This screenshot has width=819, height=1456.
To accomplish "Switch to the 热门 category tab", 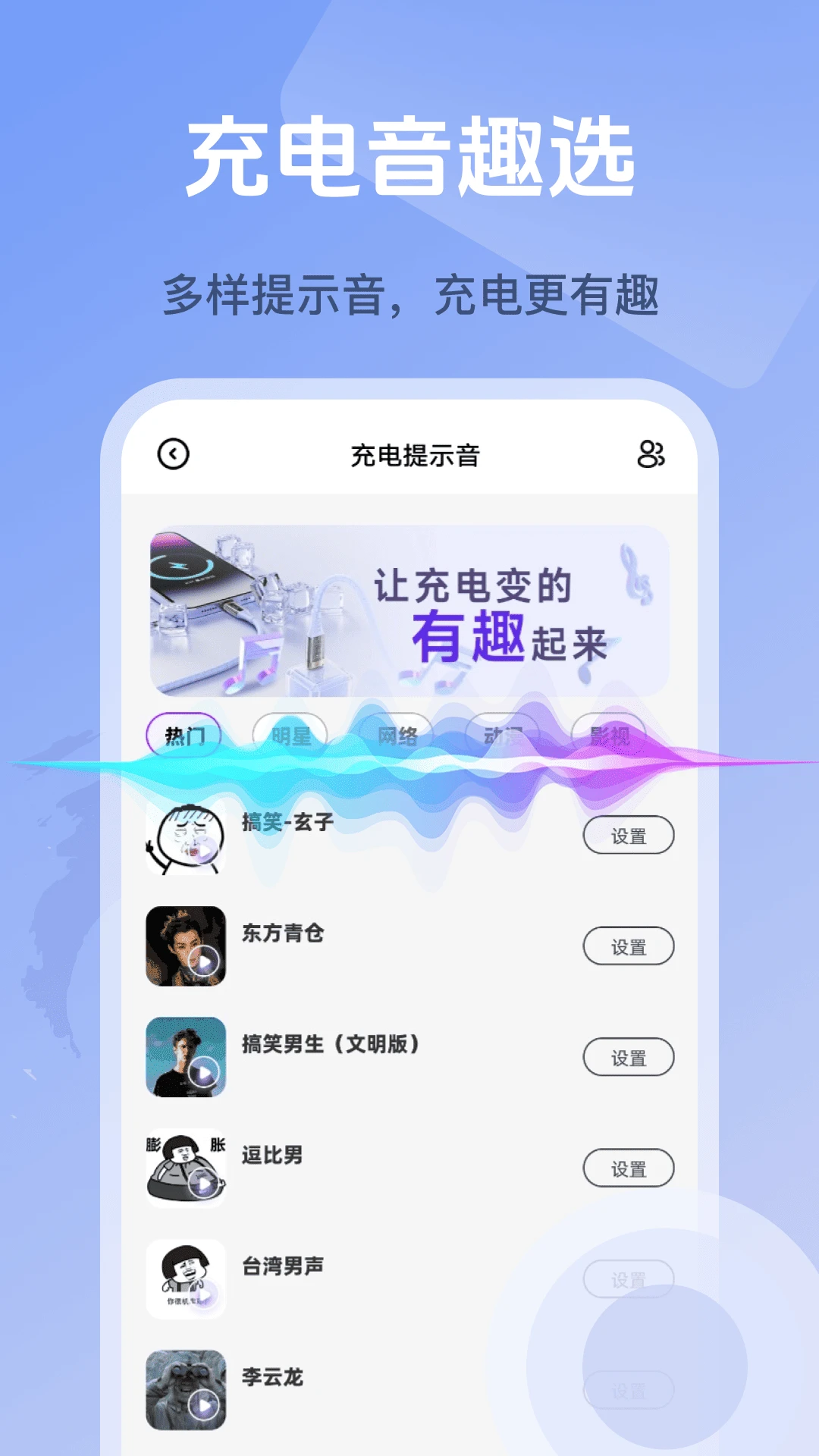I will click(186, 734).
